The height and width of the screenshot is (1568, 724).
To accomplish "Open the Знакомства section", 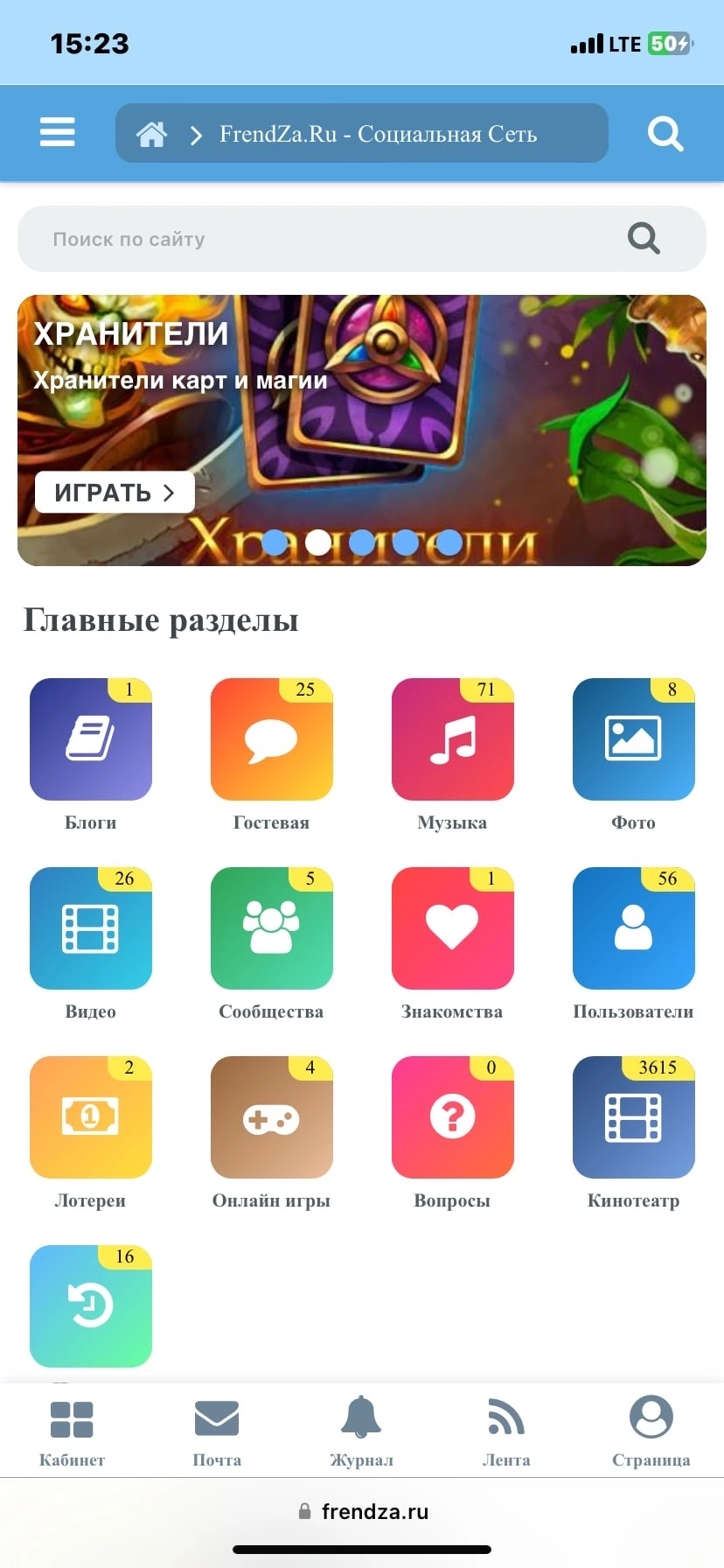I will point(453,929).
